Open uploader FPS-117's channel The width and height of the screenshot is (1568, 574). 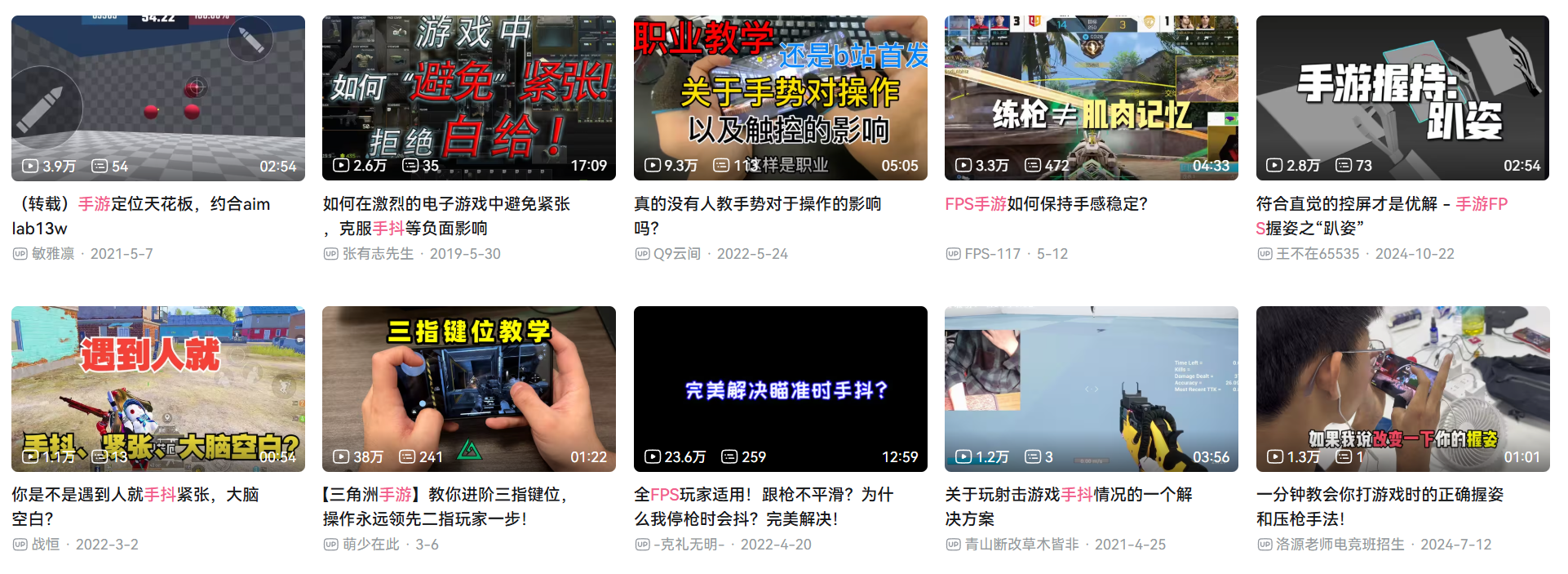pos(992,254)
